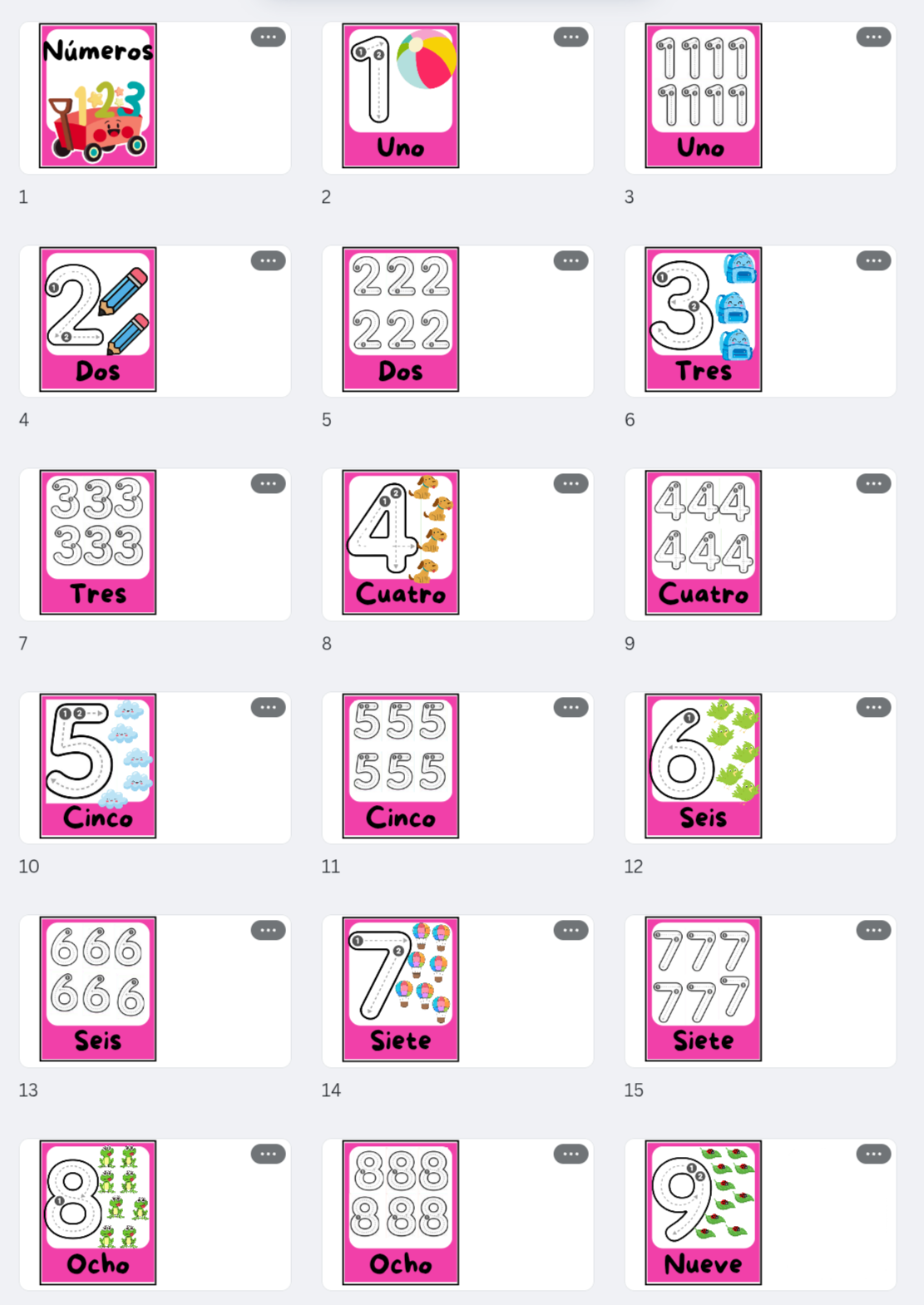Screen dimensions: 924x1305
Task: Select page 8 Cuatro with dogs
Action: (x=400, y=542)
